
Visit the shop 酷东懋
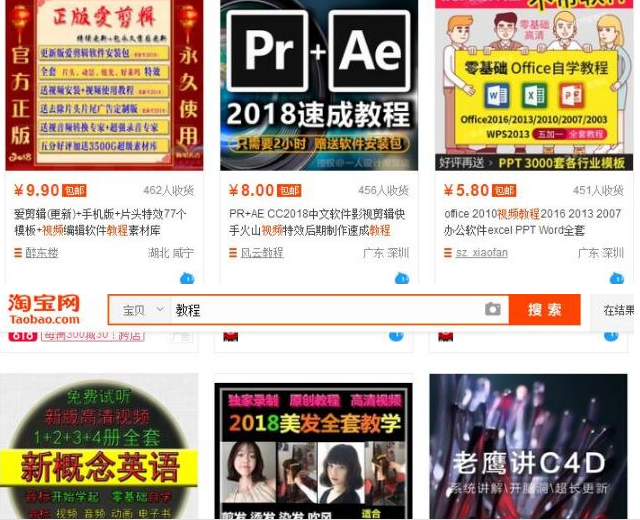pyautogui.click(x=41, y=253)
